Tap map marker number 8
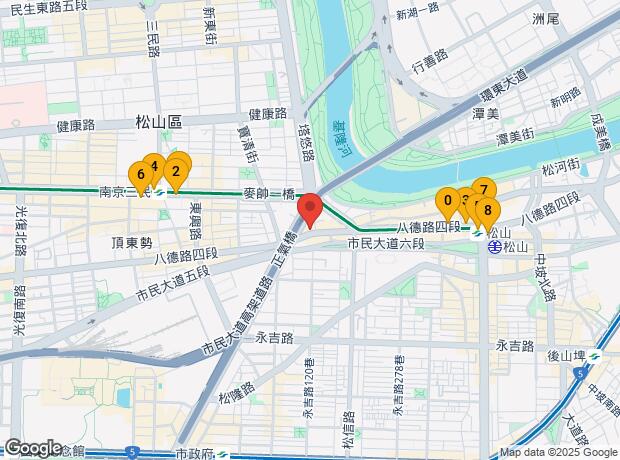This screenshot has height=460, width=620. [488, 210]
